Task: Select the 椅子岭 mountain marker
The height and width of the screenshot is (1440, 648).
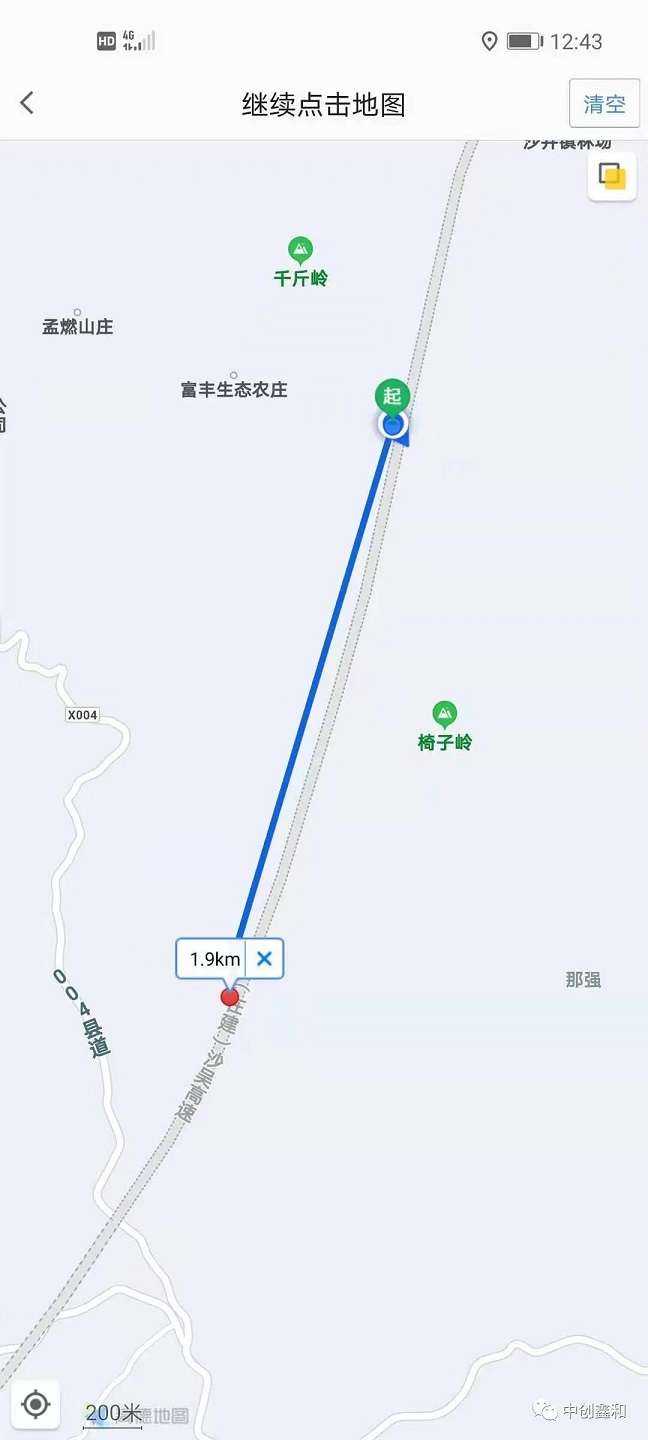Action: [444, 714]
